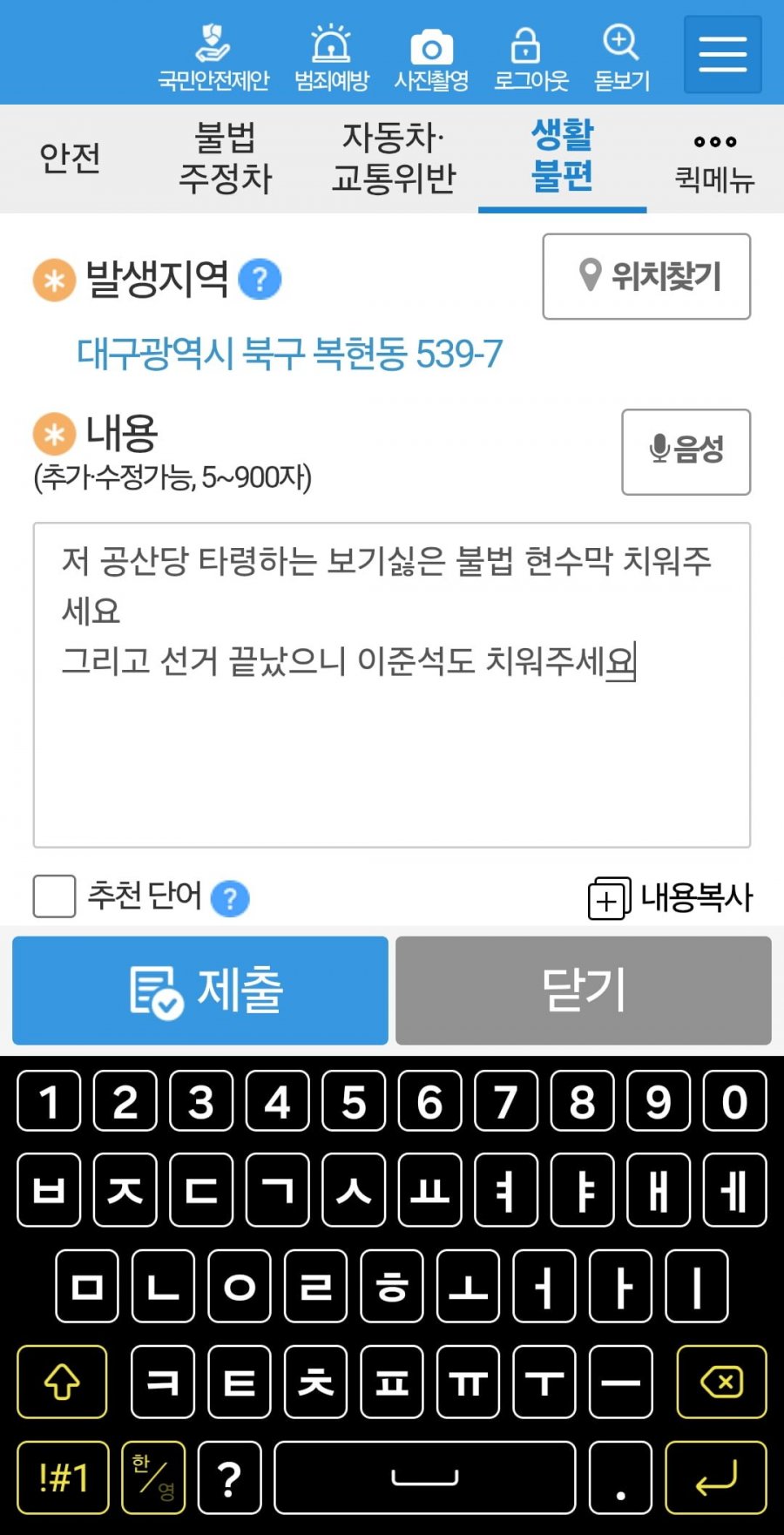This screenshot has width=784, height=1535.
Task: Open help icon next to 발생지역
Action: coord(260,280)
